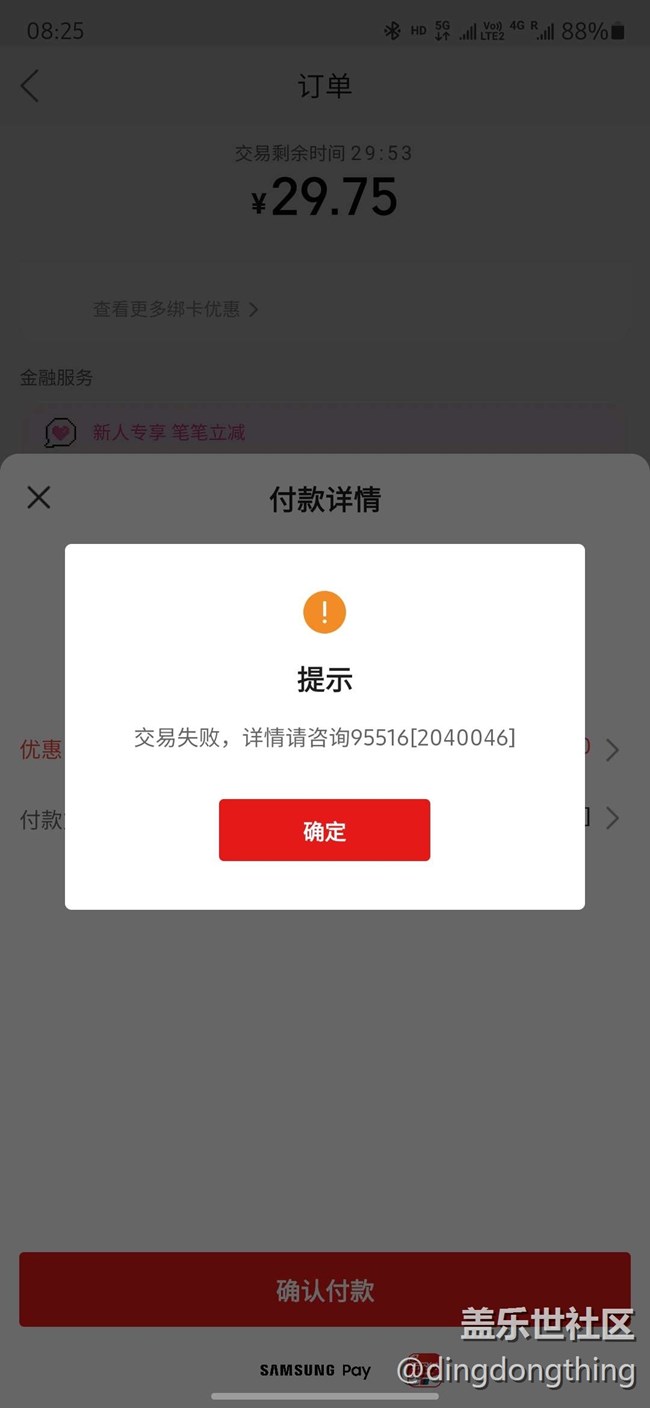Open the 新人专享 笔笔立减 banner

324,432
